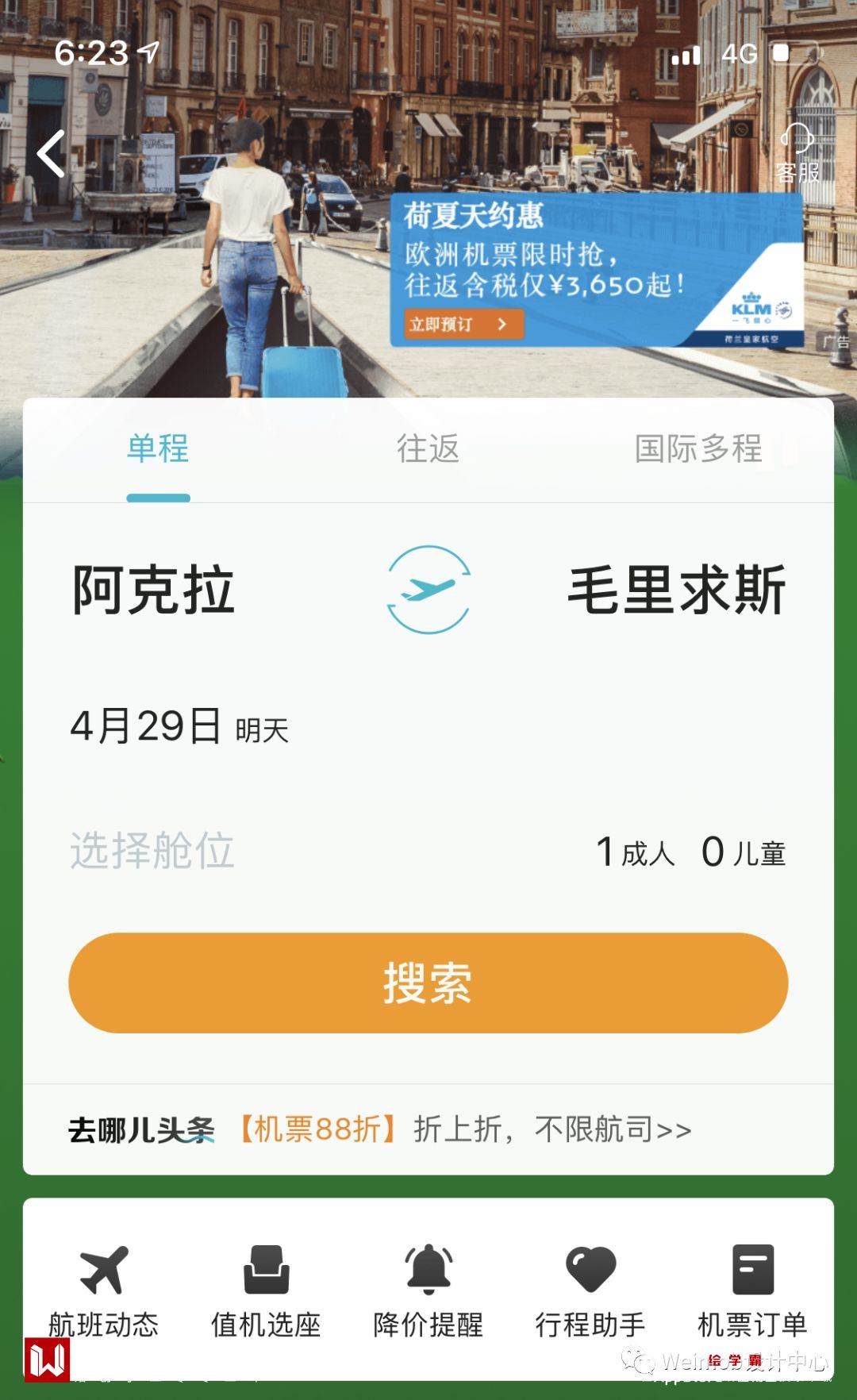Open 行程助手 trip assistant

click(590, 1292)
